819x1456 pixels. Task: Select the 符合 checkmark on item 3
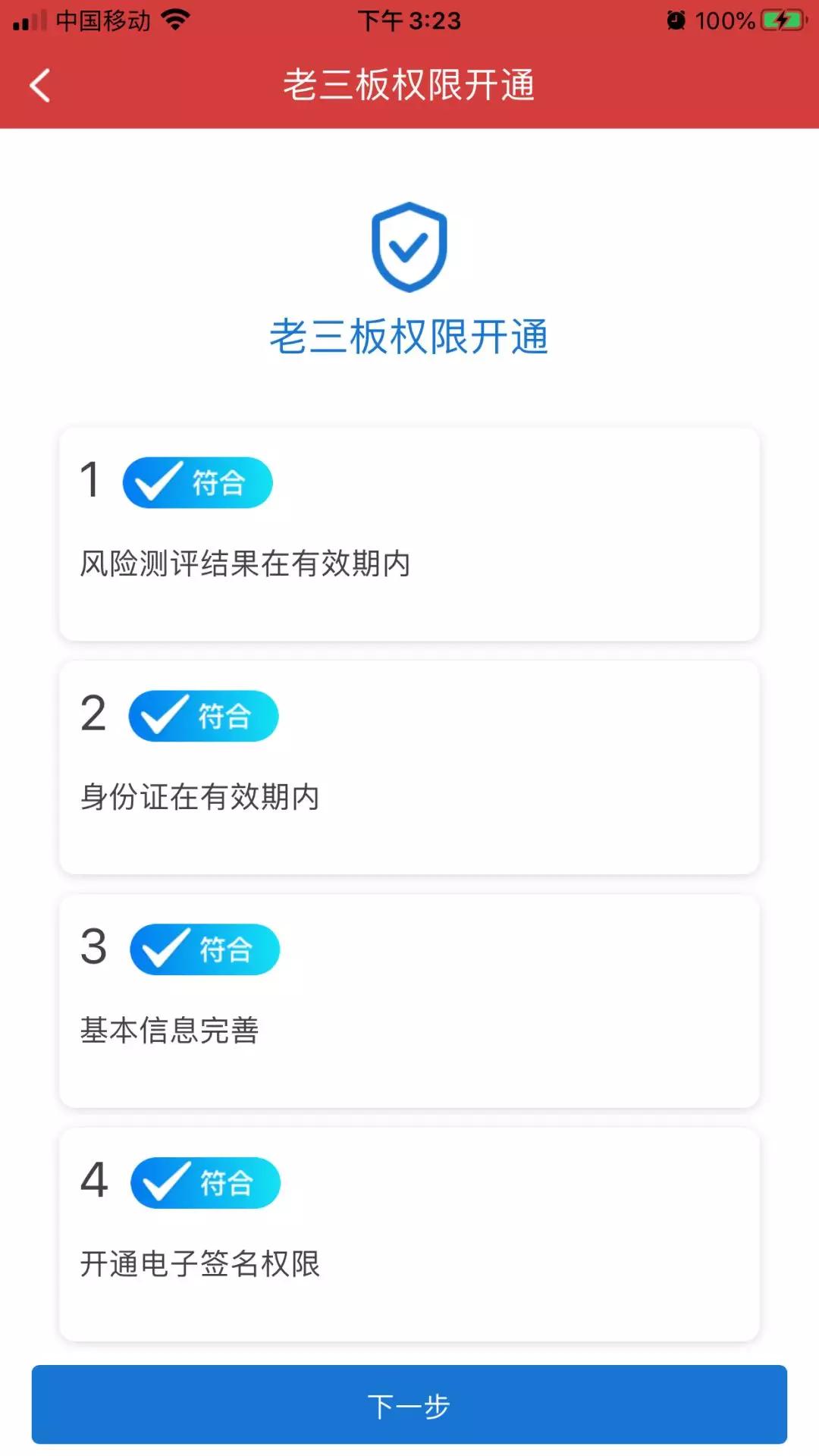(x=205, y=949)
